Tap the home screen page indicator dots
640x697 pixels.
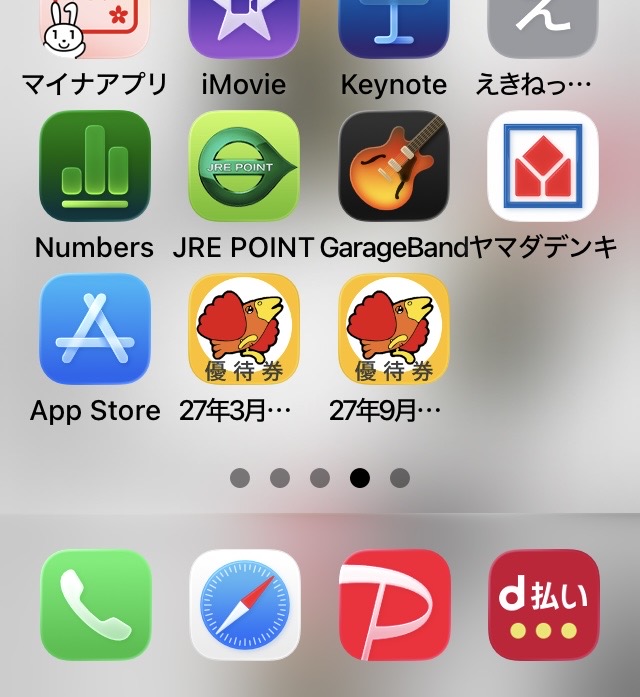click(x=320, y=478)
